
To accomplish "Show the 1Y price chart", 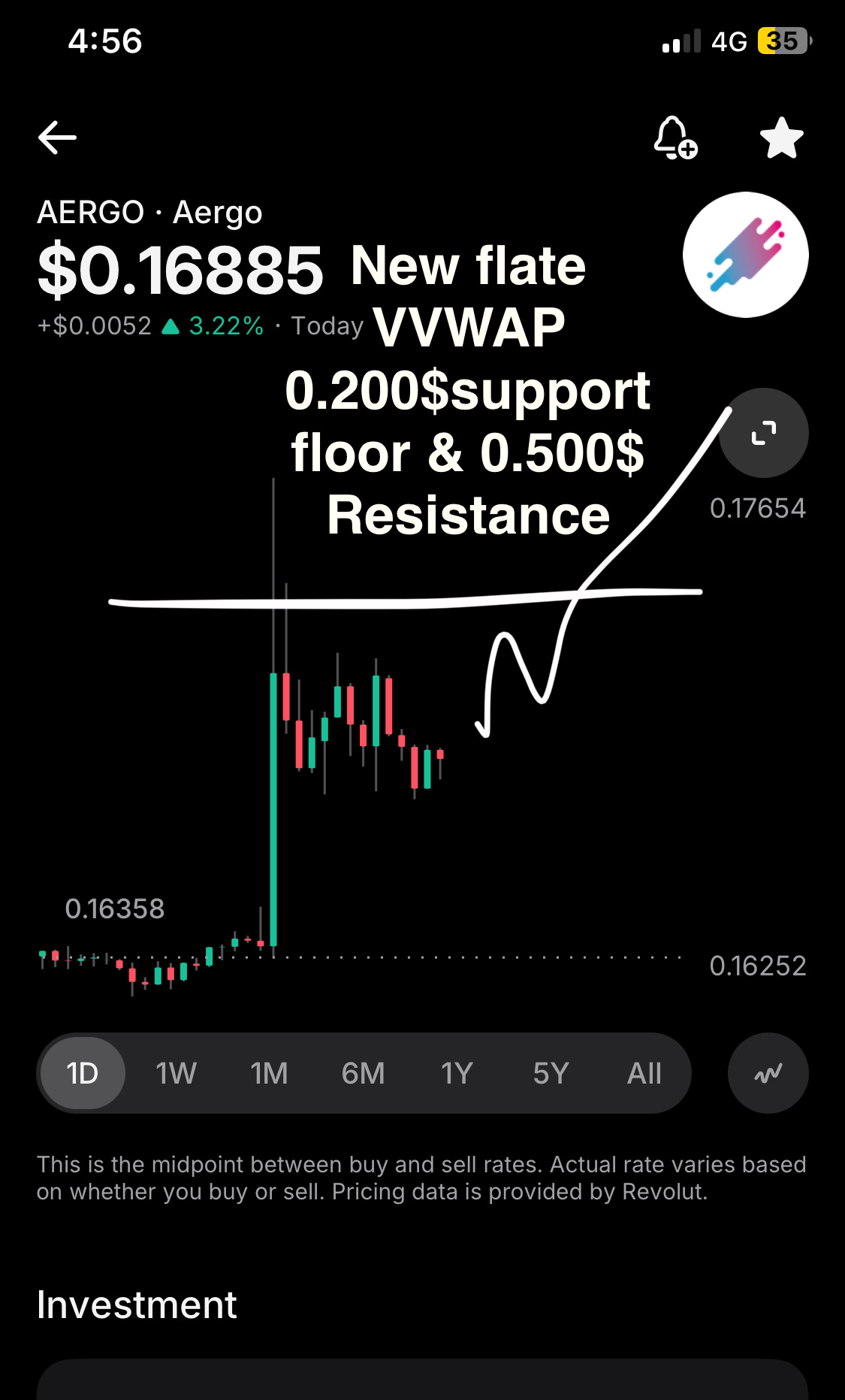I will [457, 1073].
